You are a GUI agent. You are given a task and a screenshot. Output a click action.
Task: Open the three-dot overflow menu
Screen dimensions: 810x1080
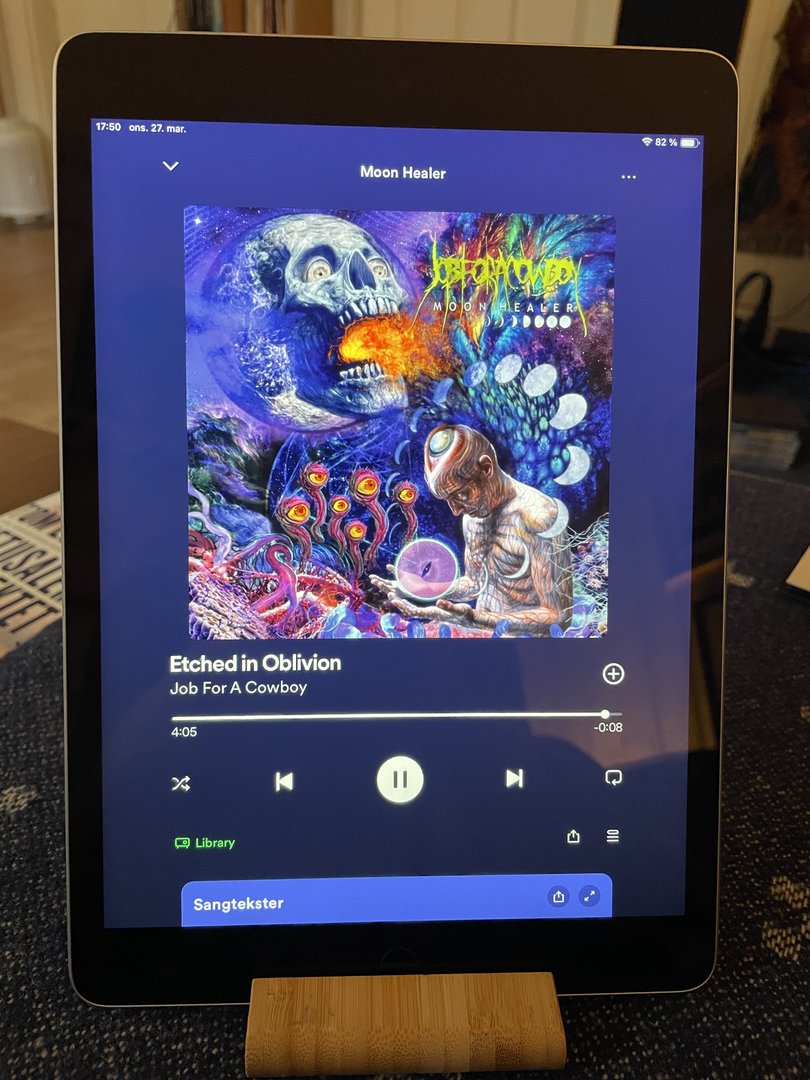628,177
